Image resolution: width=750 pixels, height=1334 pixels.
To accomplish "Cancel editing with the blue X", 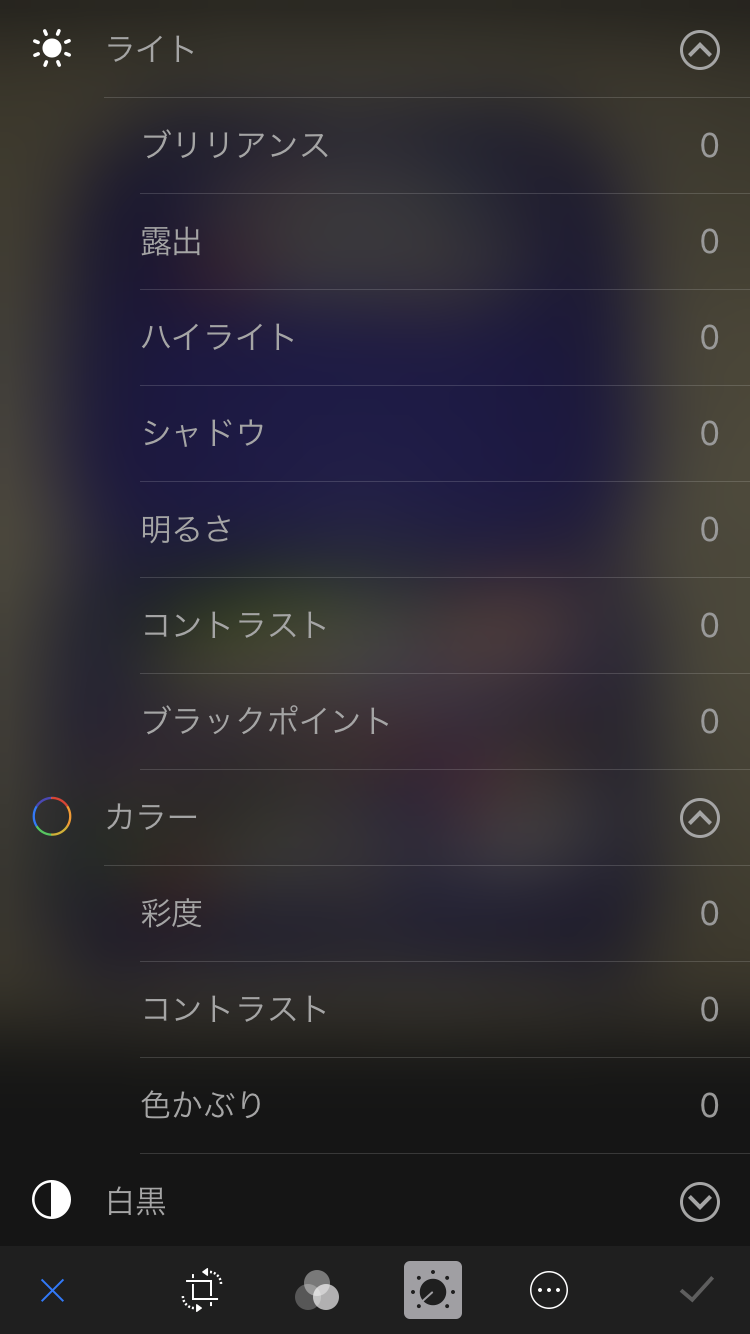I will (x=52, y=1290).
